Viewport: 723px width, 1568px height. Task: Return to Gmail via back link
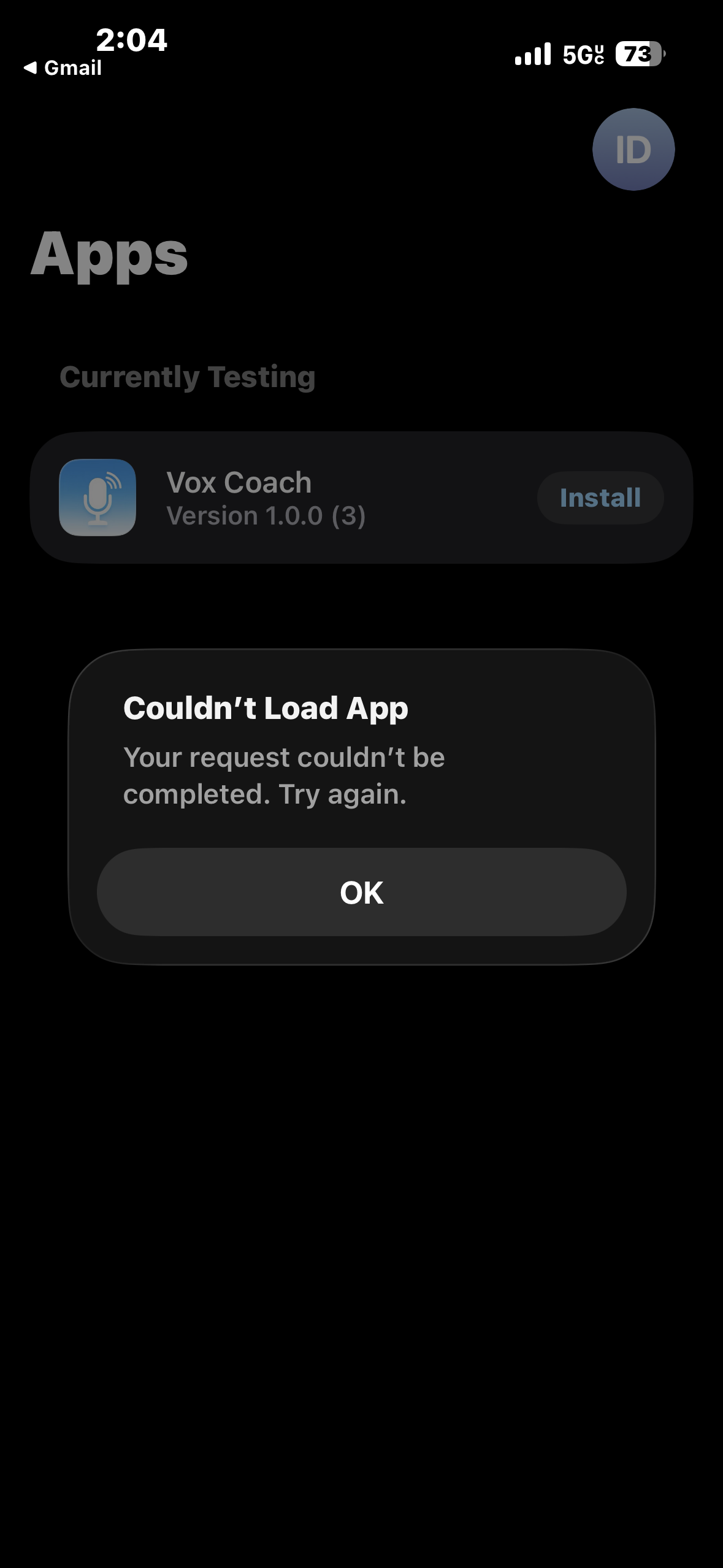tap(63, 67)
